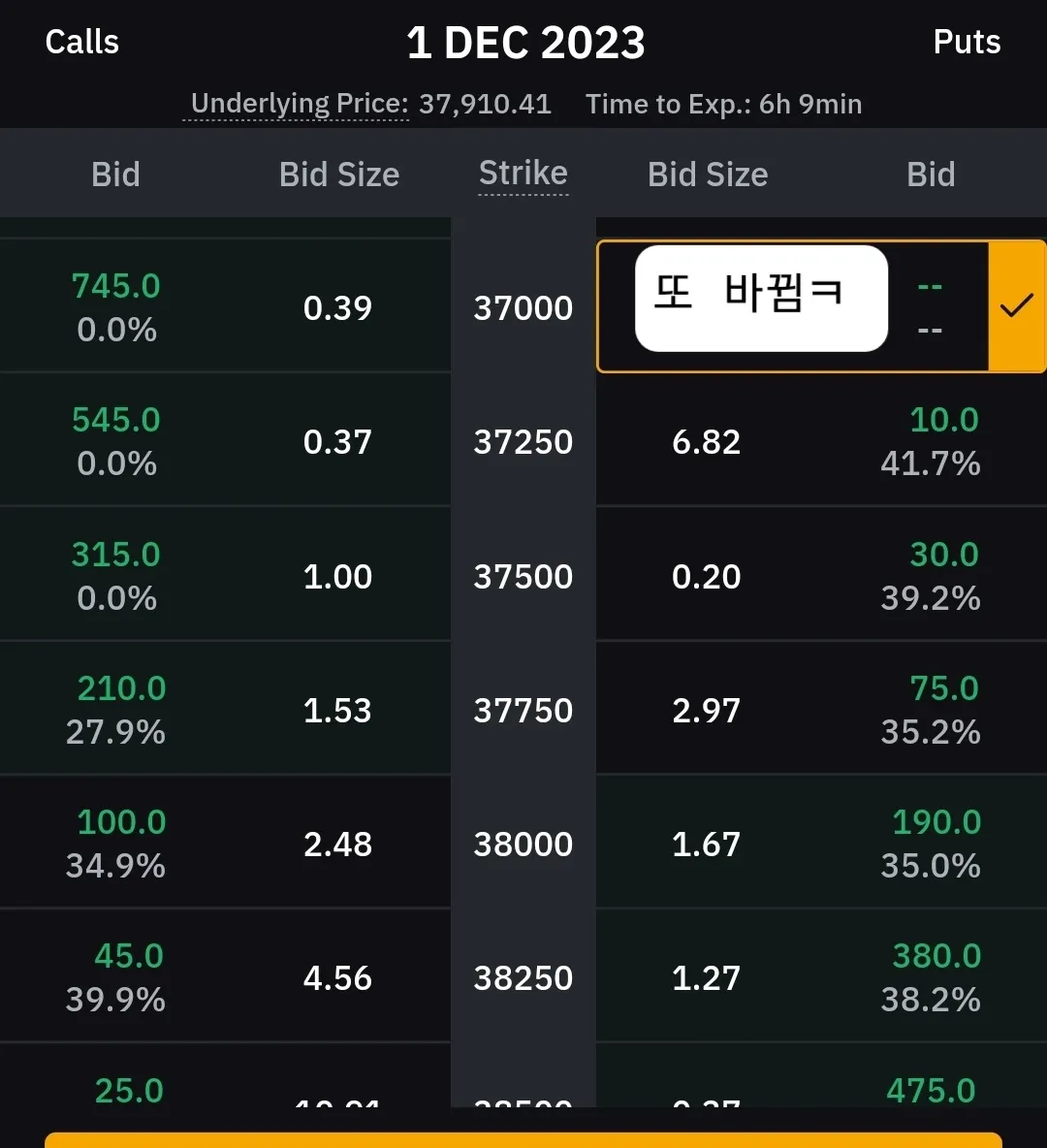The height and width of the screenshot is (1148, 1047).
Task: Select the 37500 put with bid 30.0
Action: 820,576
